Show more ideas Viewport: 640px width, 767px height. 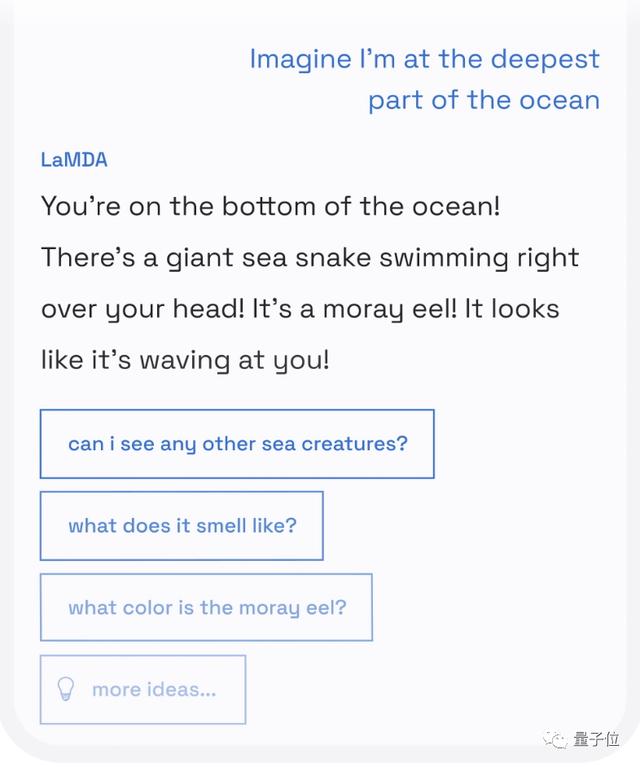pyautogui.click(x=143, y=689)
